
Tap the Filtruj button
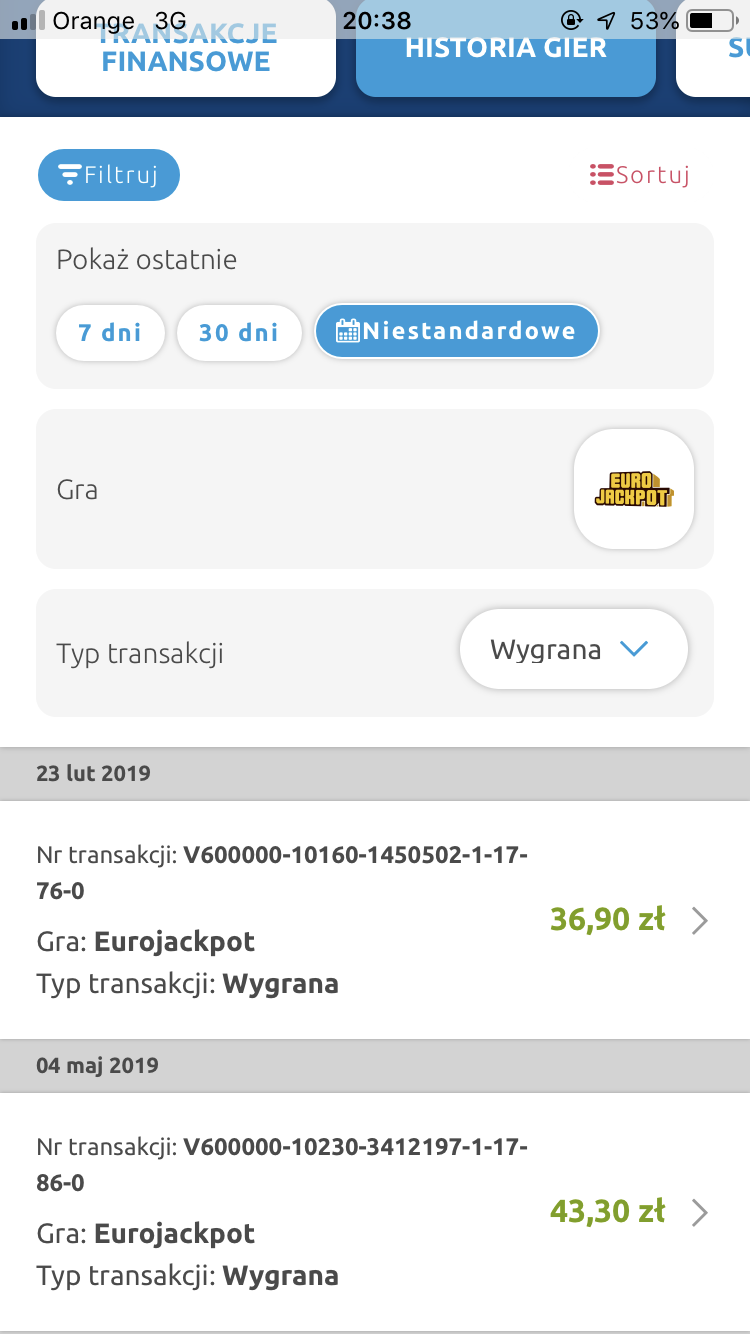(x=109, y=175)
